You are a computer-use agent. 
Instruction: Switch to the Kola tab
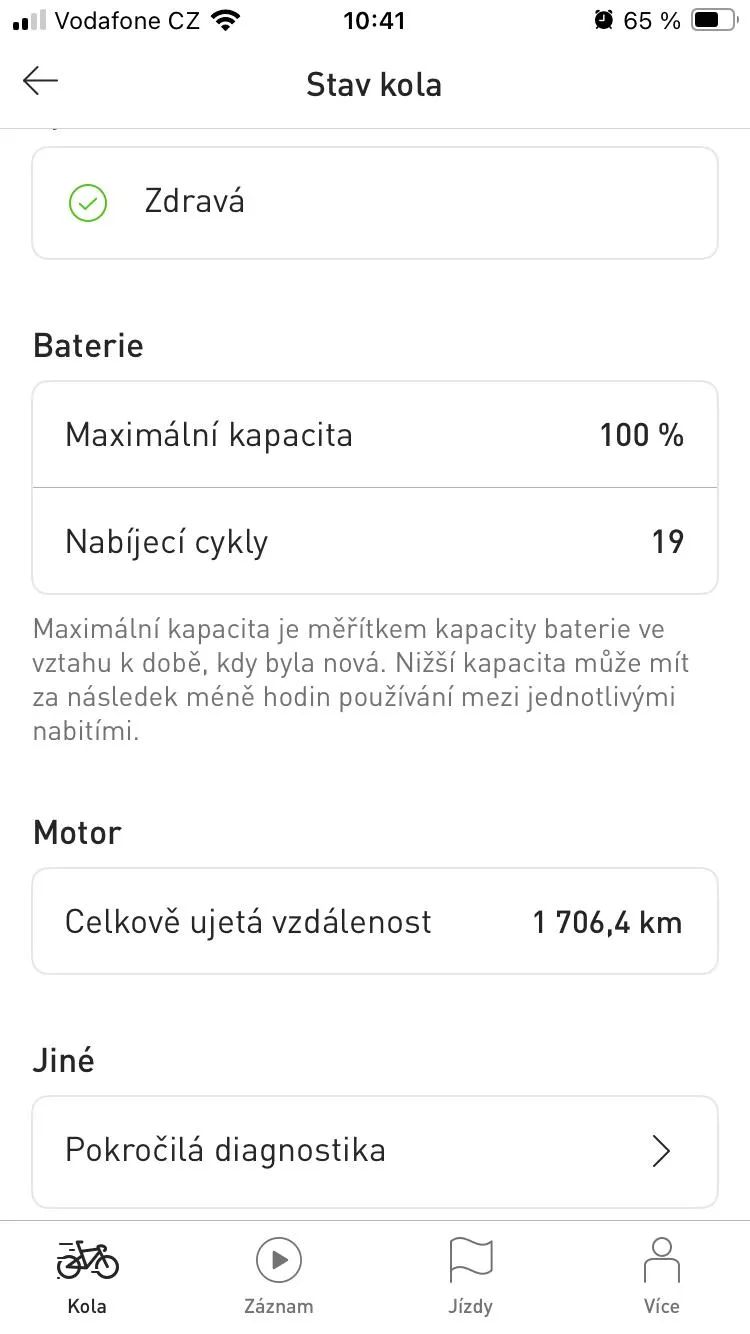(x=87, y=1275)
